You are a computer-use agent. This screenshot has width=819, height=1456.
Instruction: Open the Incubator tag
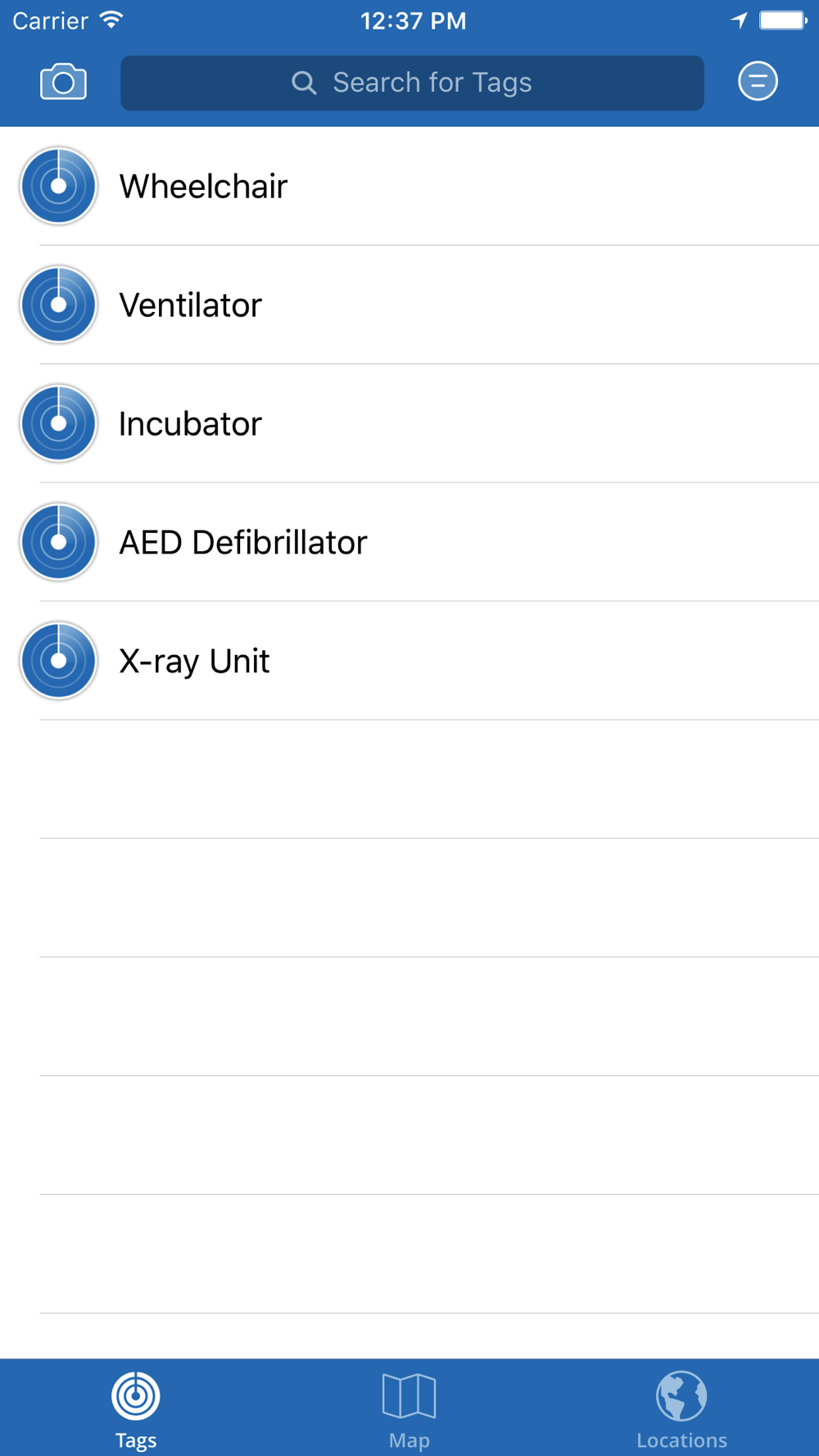point(409,423)
